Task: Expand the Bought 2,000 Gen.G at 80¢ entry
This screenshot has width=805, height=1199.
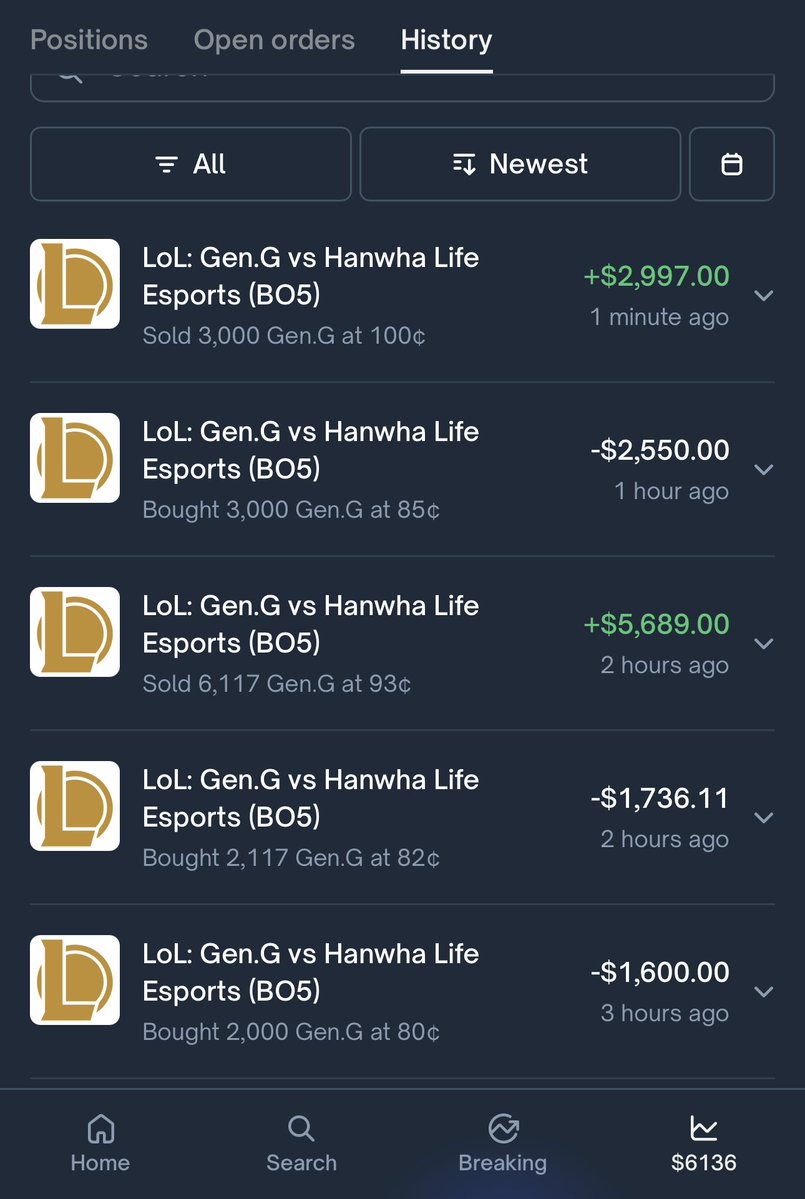Action: coord(763,992)
